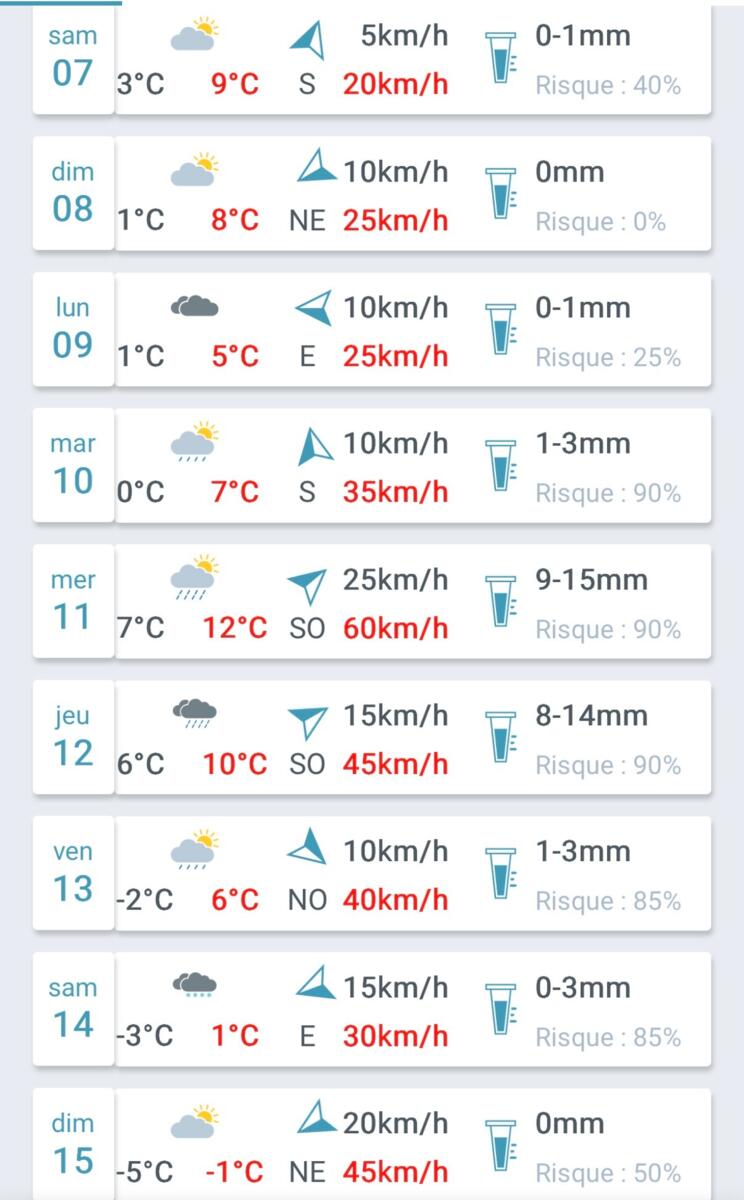View the sam 14 forecast details
Screen dimensions: 744x1200
(x=372, y=1011)
